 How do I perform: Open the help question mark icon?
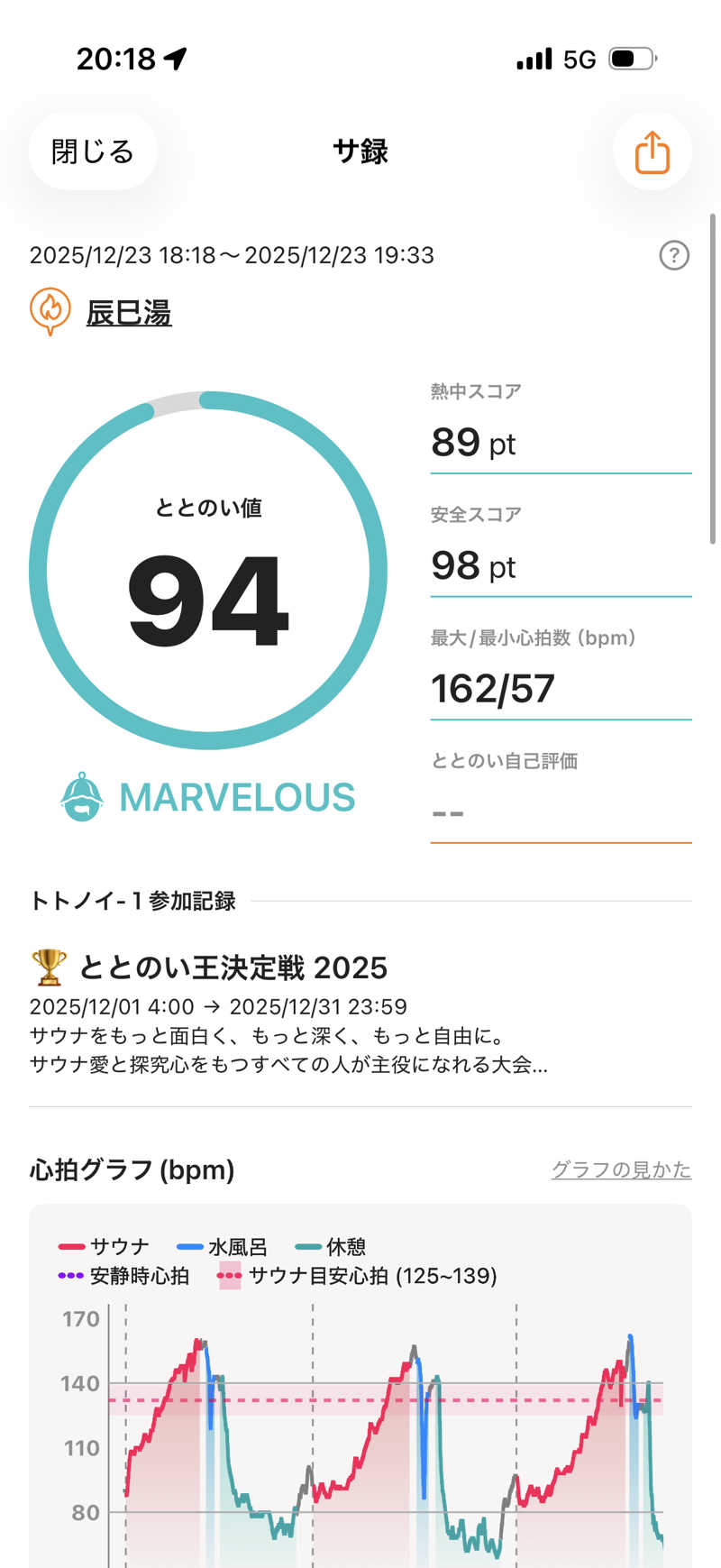tap(674, 256)
